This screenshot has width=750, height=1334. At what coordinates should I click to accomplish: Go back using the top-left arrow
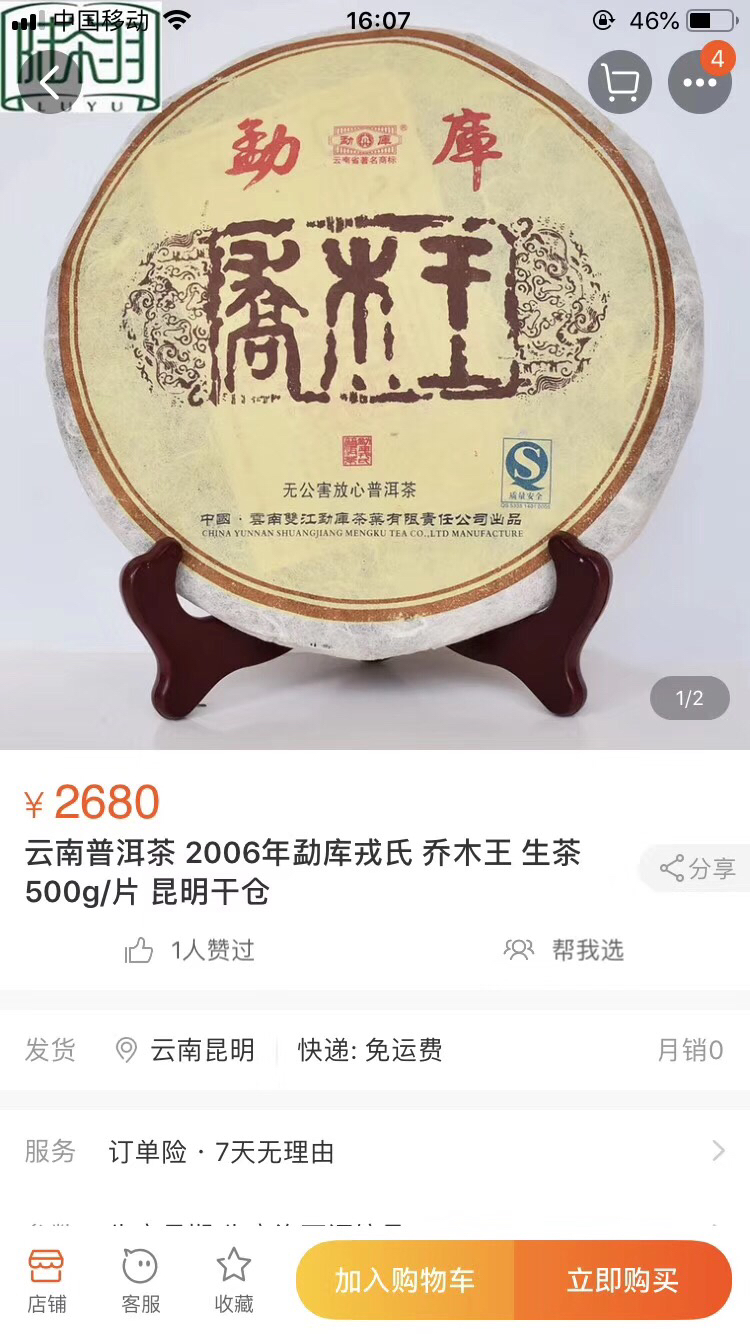[x=50, y=82]
